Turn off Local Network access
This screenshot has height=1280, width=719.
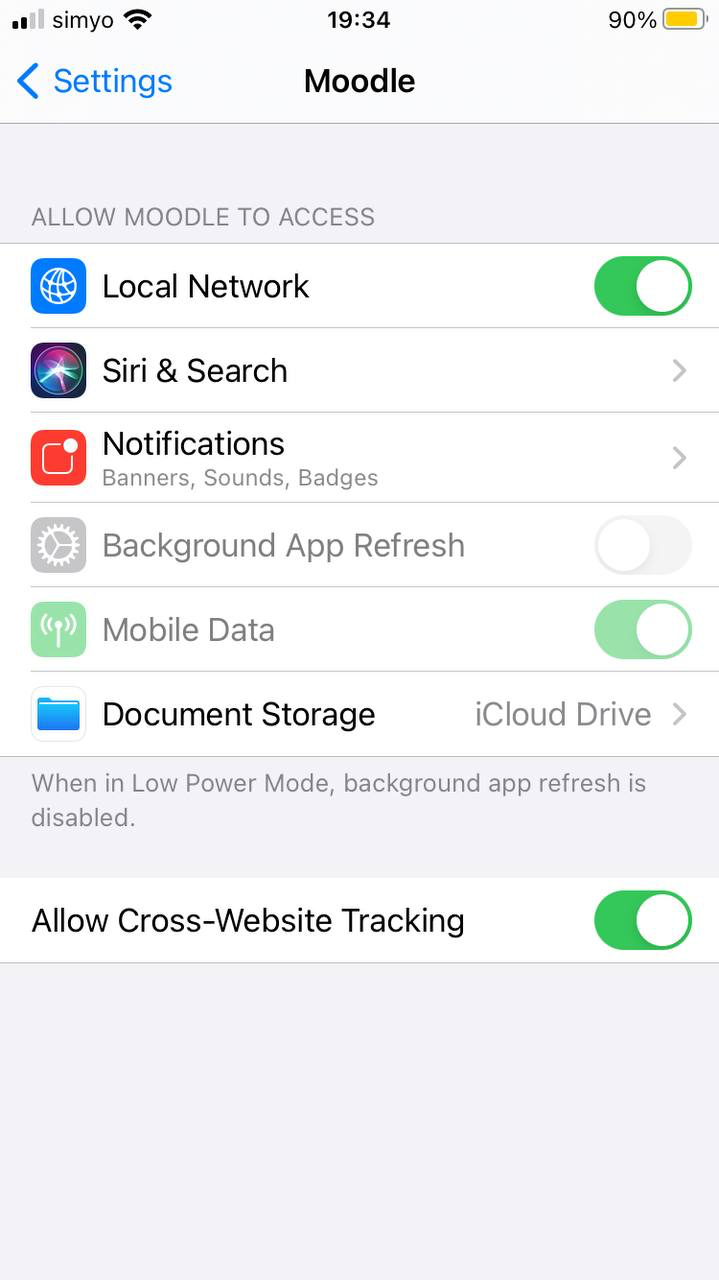click(643, 286)
